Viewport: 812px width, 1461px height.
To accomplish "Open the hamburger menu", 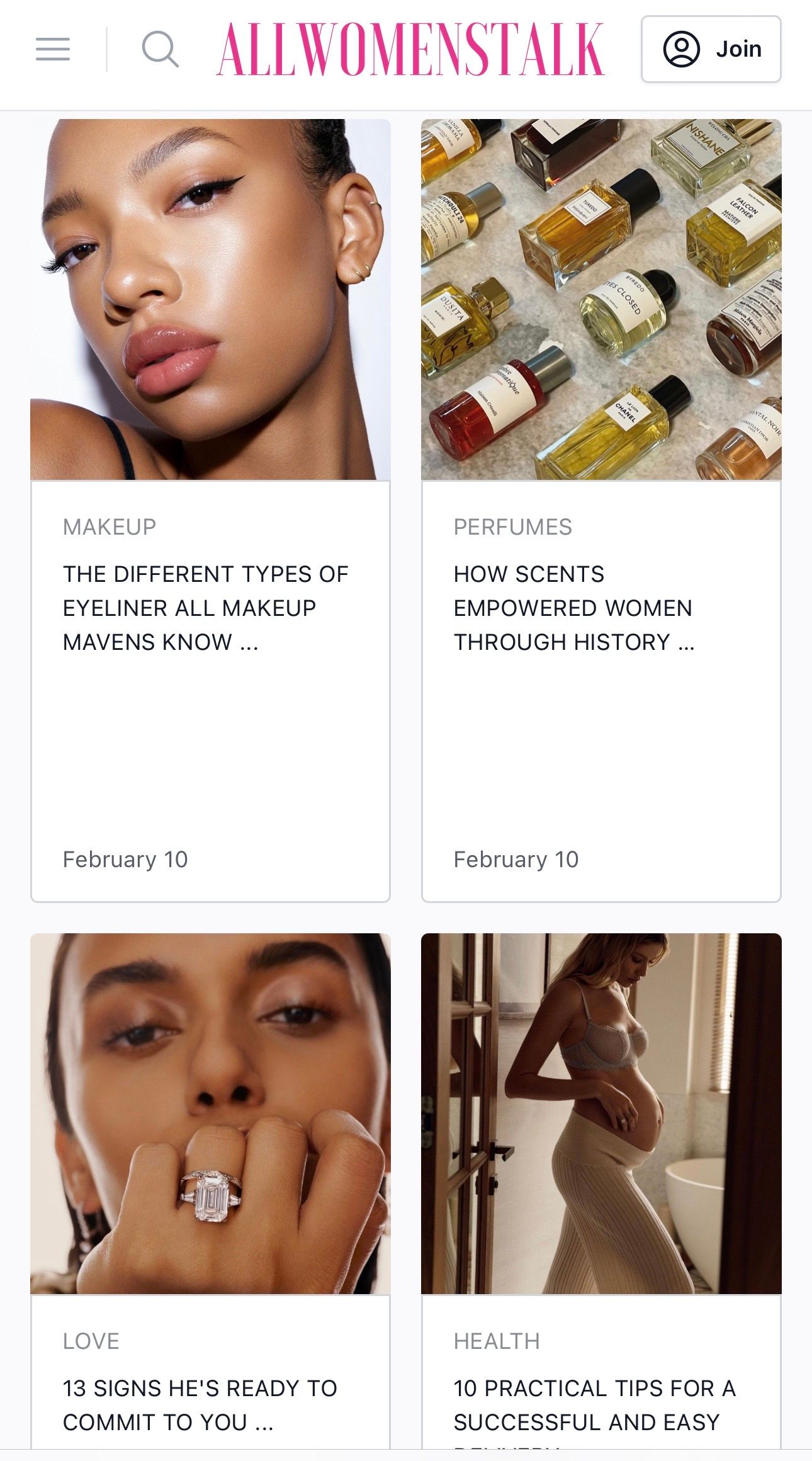I will 53,49.
